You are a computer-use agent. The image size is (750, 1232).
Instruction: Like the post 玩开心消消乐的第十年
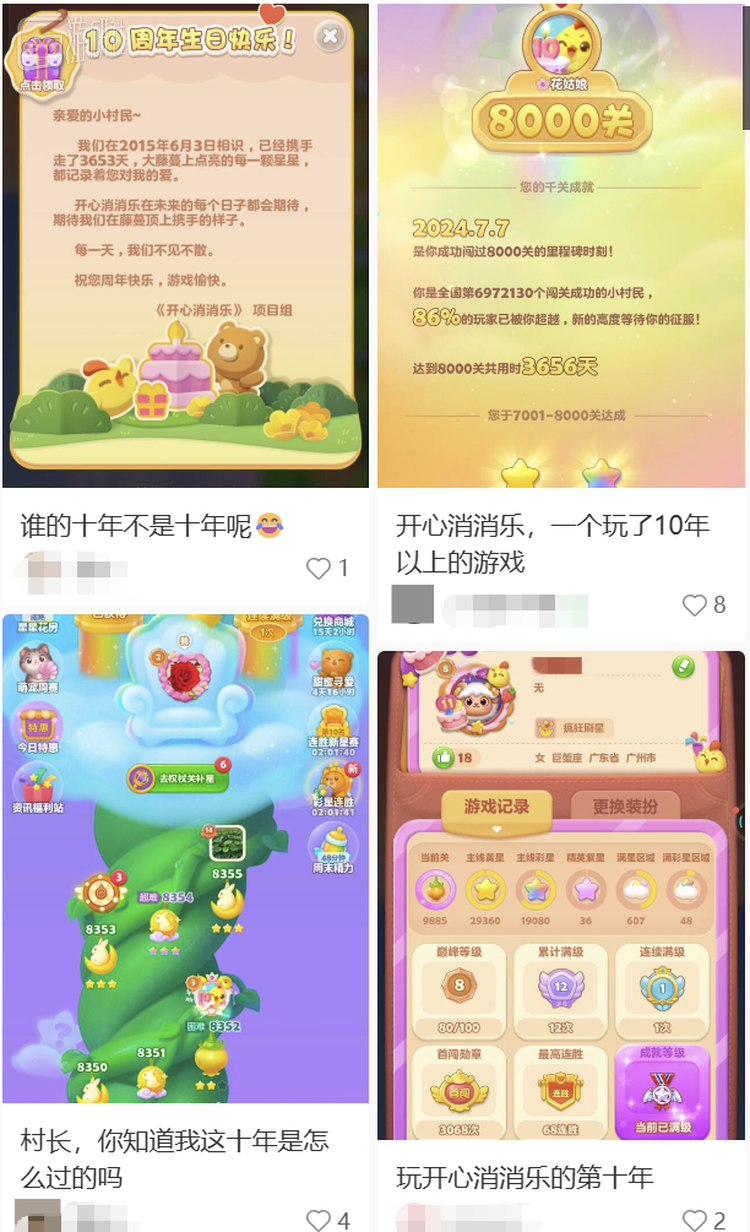pos(694,1220)
